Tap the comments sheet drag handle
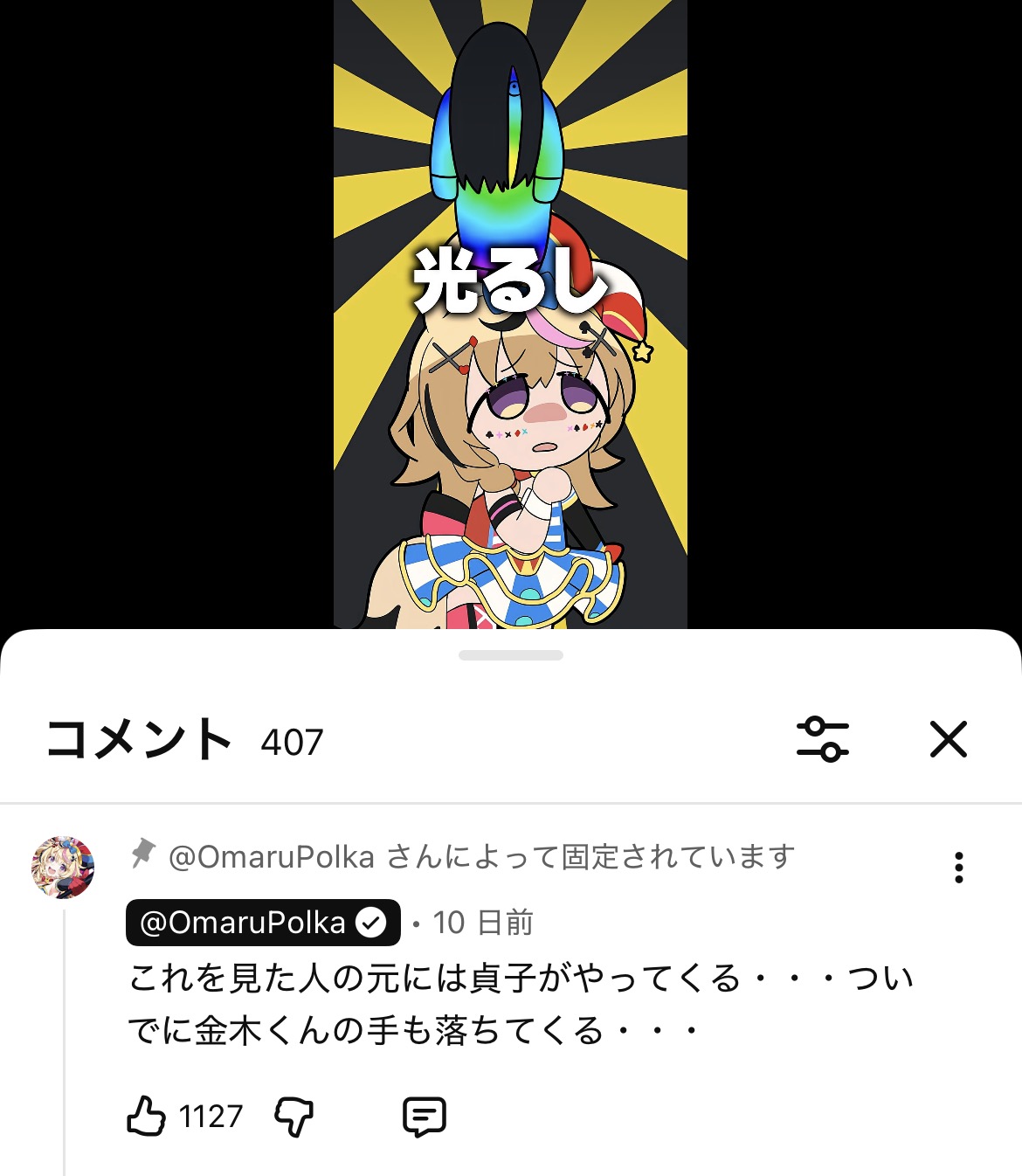 (x=510, y=655)
